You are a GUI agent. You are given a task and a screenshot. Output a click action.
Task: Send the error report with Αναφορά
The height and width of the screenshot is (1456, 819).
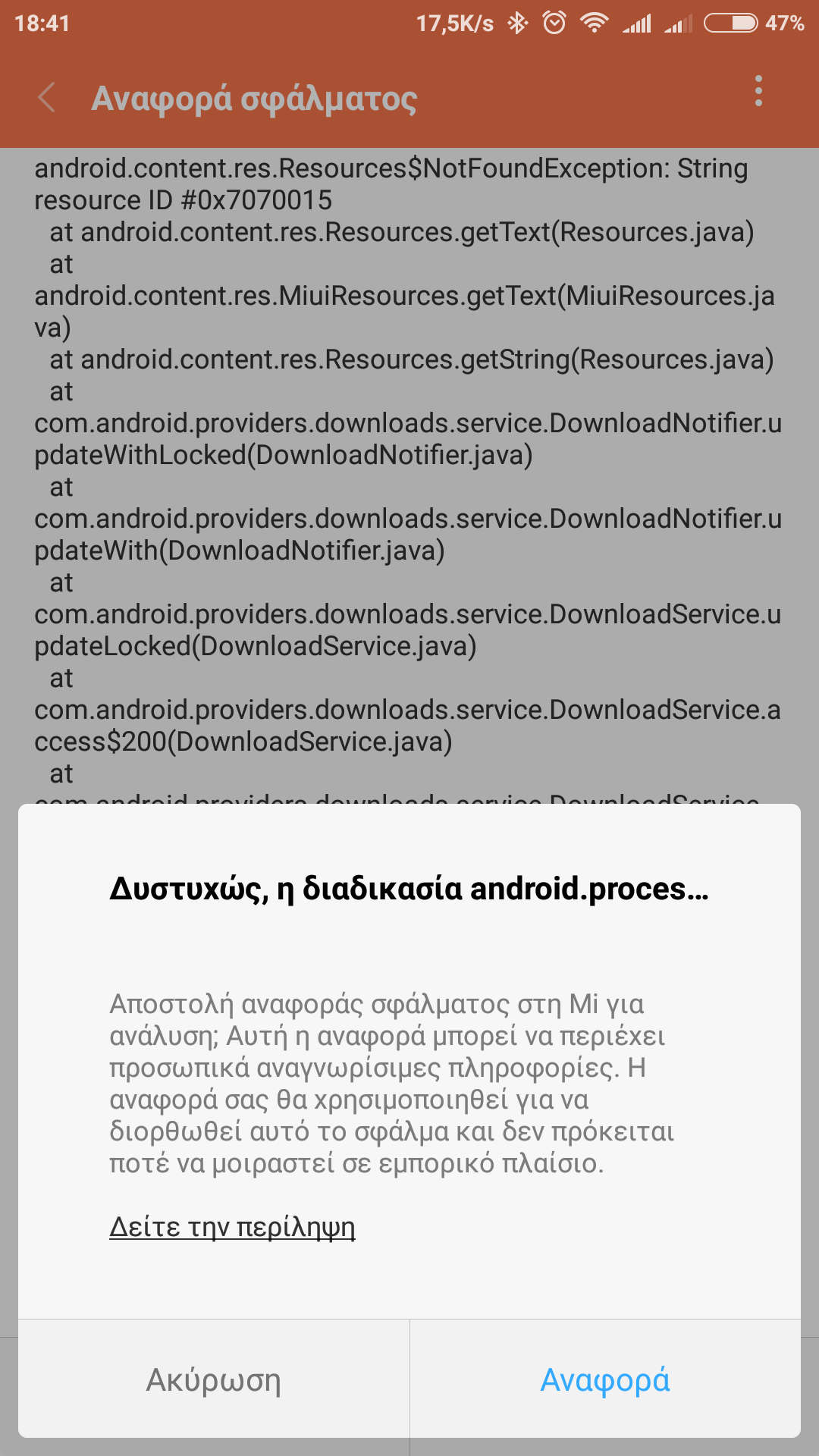tap(605, 1379)
